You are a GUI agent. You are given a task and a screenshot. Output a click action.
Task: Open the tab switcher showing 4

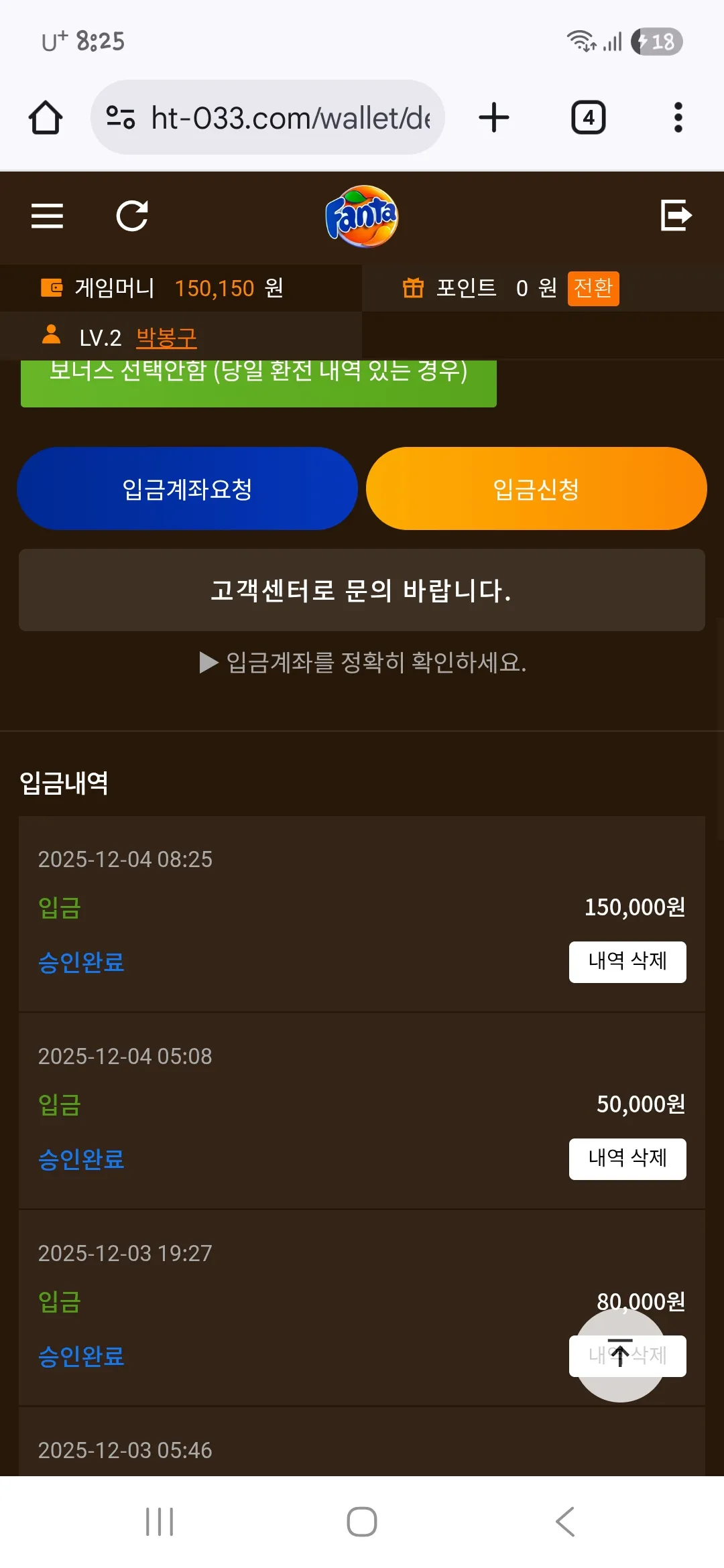coord(589,117)
